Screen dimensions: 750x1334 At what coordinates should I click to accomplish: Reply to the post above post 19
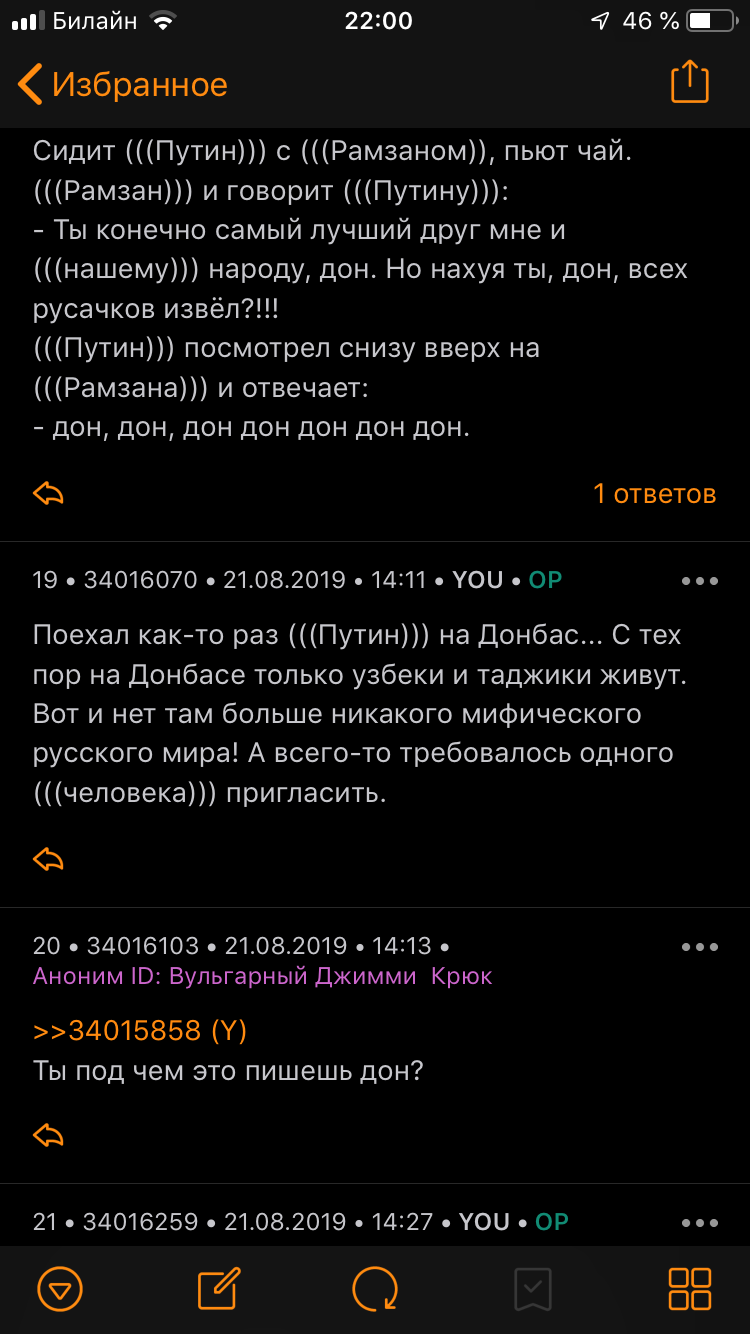tap(49, 494)
